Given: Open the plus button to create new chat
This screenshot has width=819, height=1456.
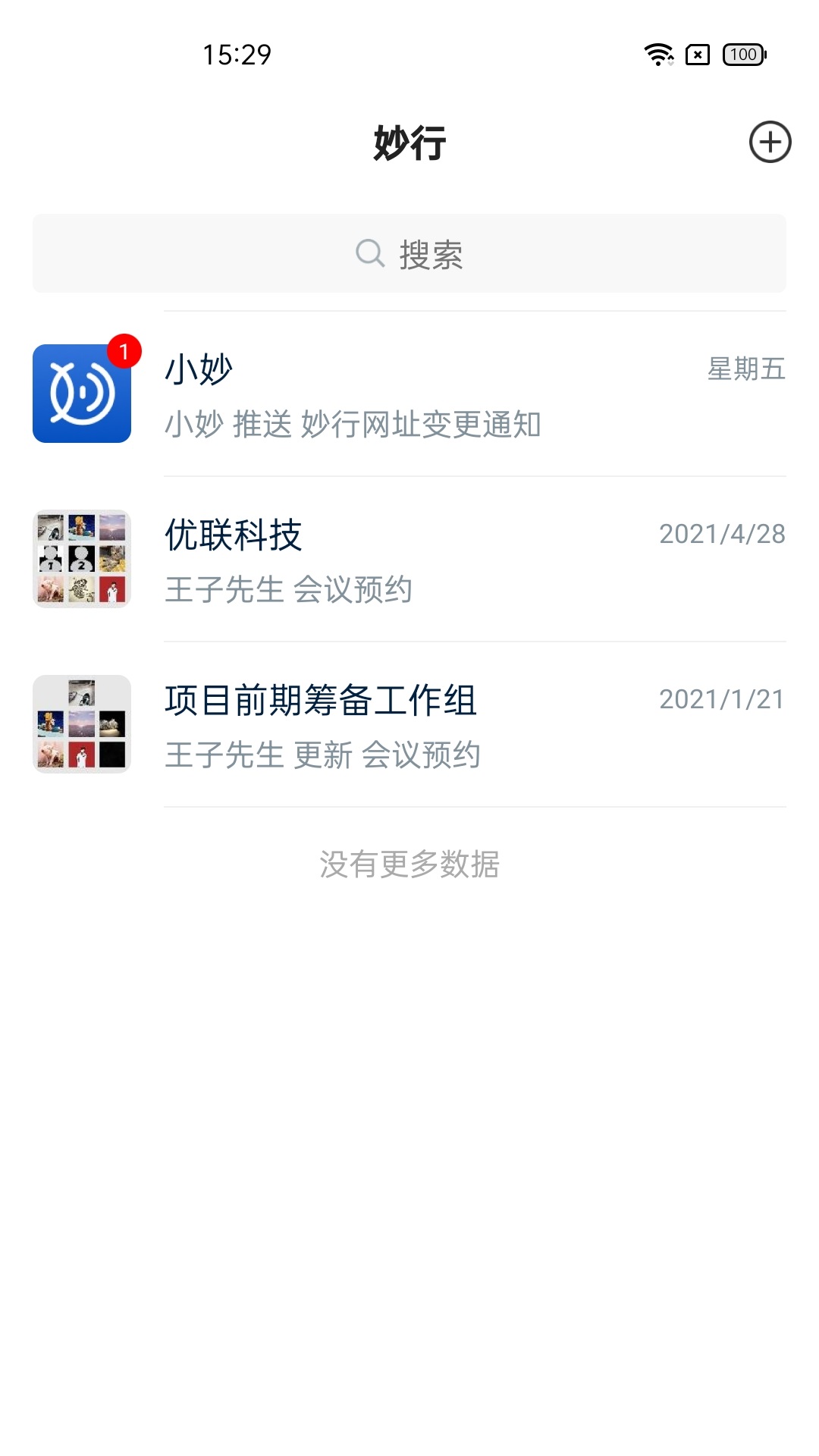Looking at the screenshot, I should point(770,143).
